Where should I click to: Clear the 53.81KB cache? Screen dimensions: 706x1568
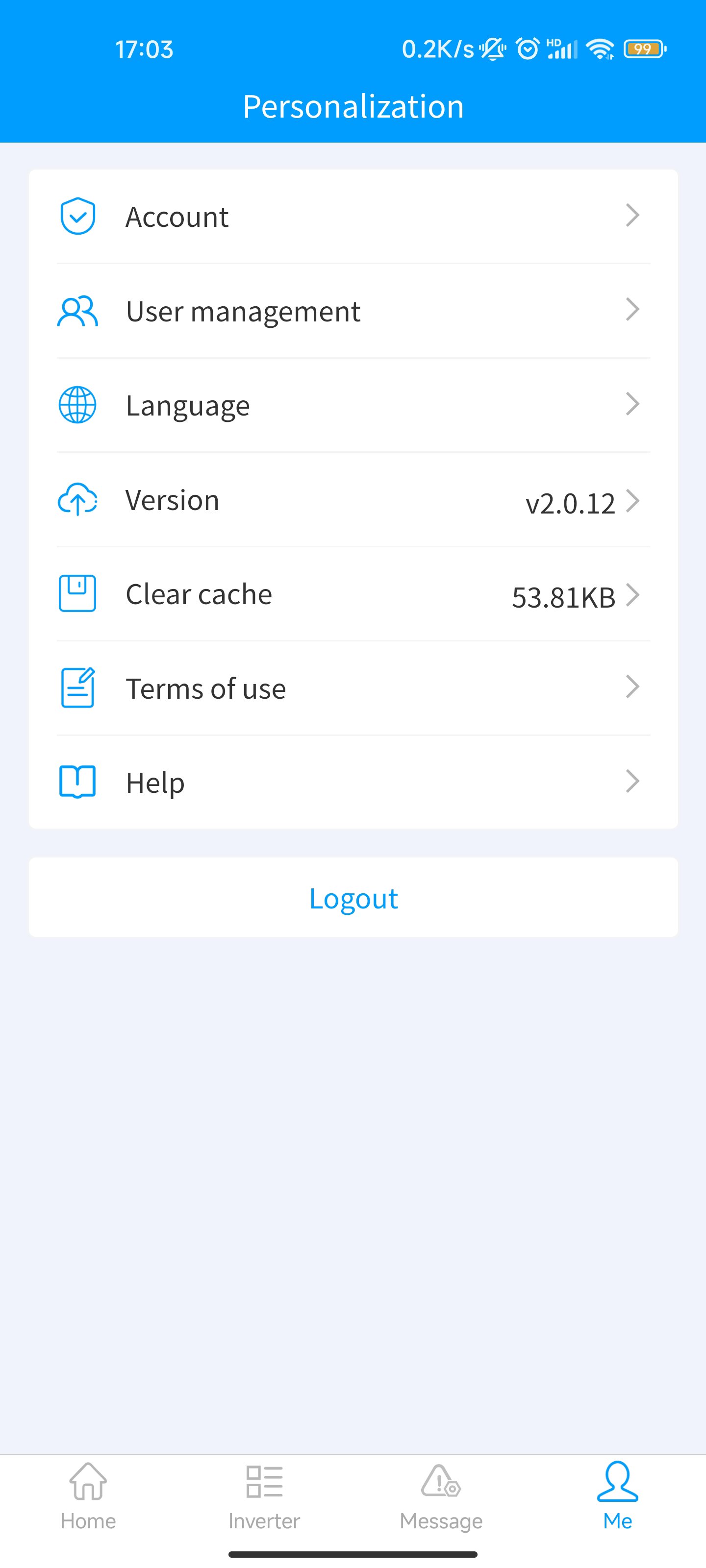coord(353,594)
